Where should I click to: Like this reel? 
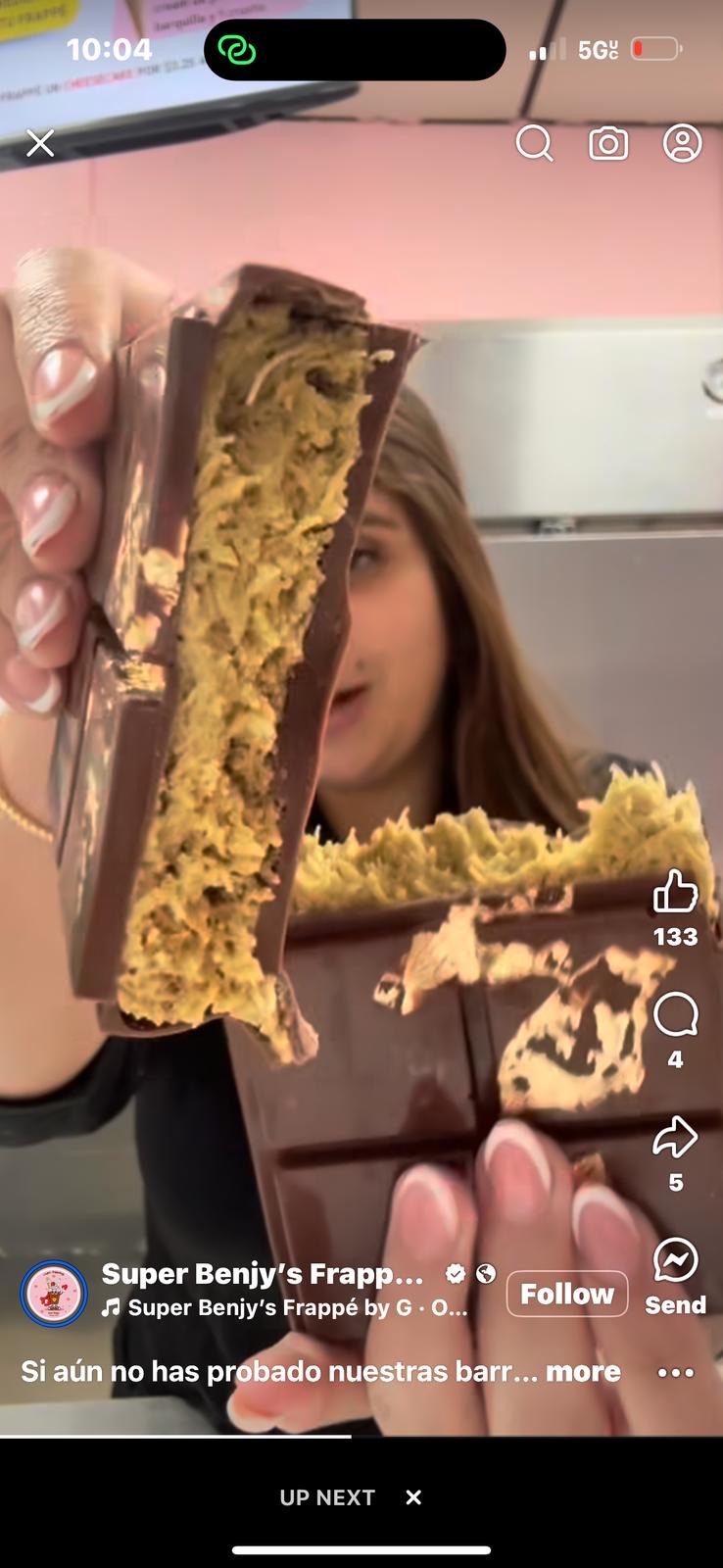(x=675, y=892)
